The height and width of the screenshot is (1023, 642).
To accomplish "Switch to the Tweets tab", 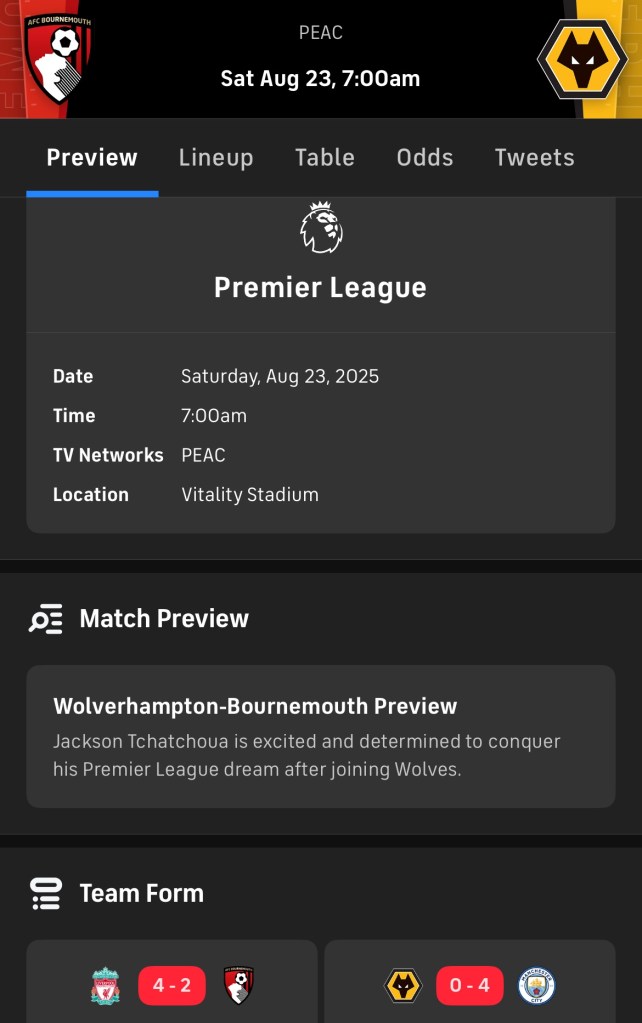I will pos(534,158).
